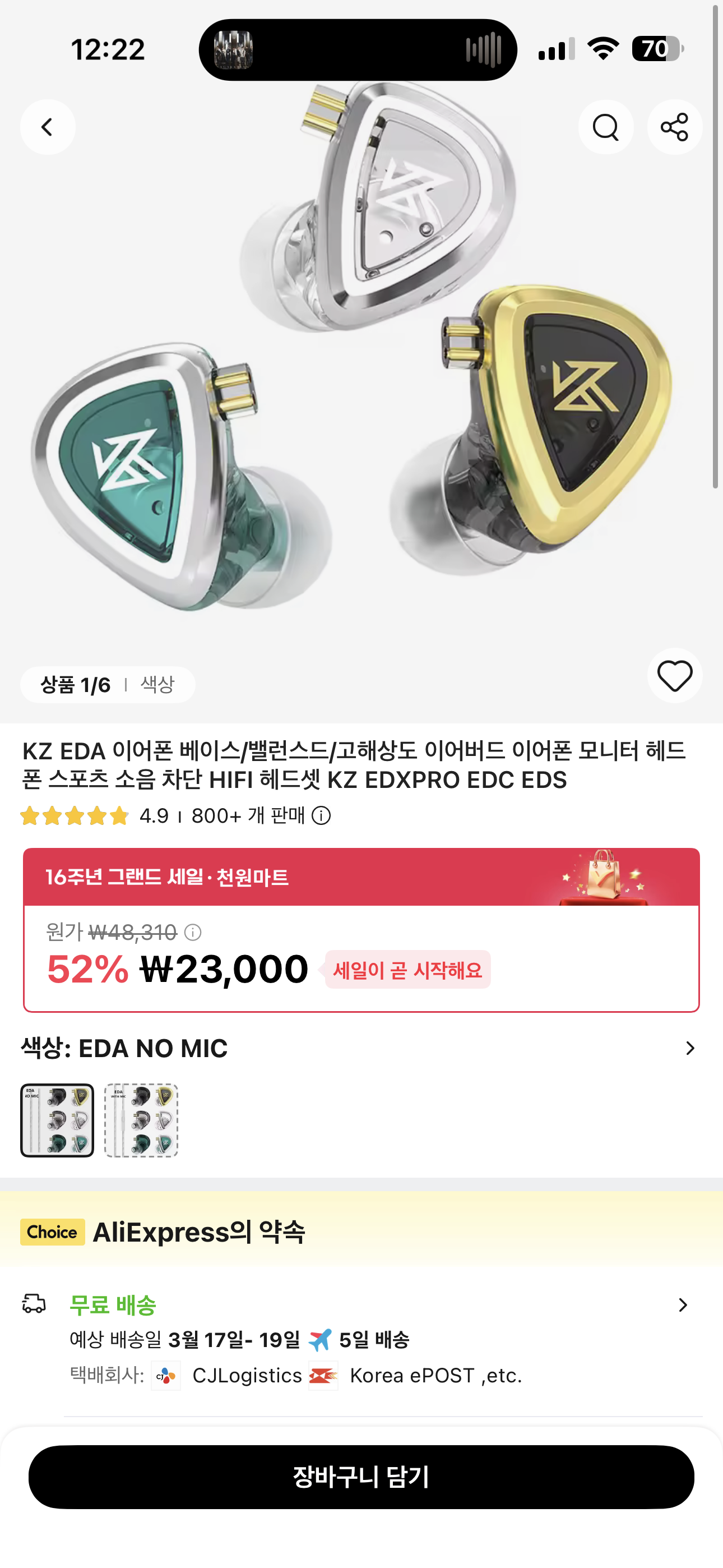The image size is (723, 1568).
Task: Open search from the magnifier icon
Action: [605, 127]
